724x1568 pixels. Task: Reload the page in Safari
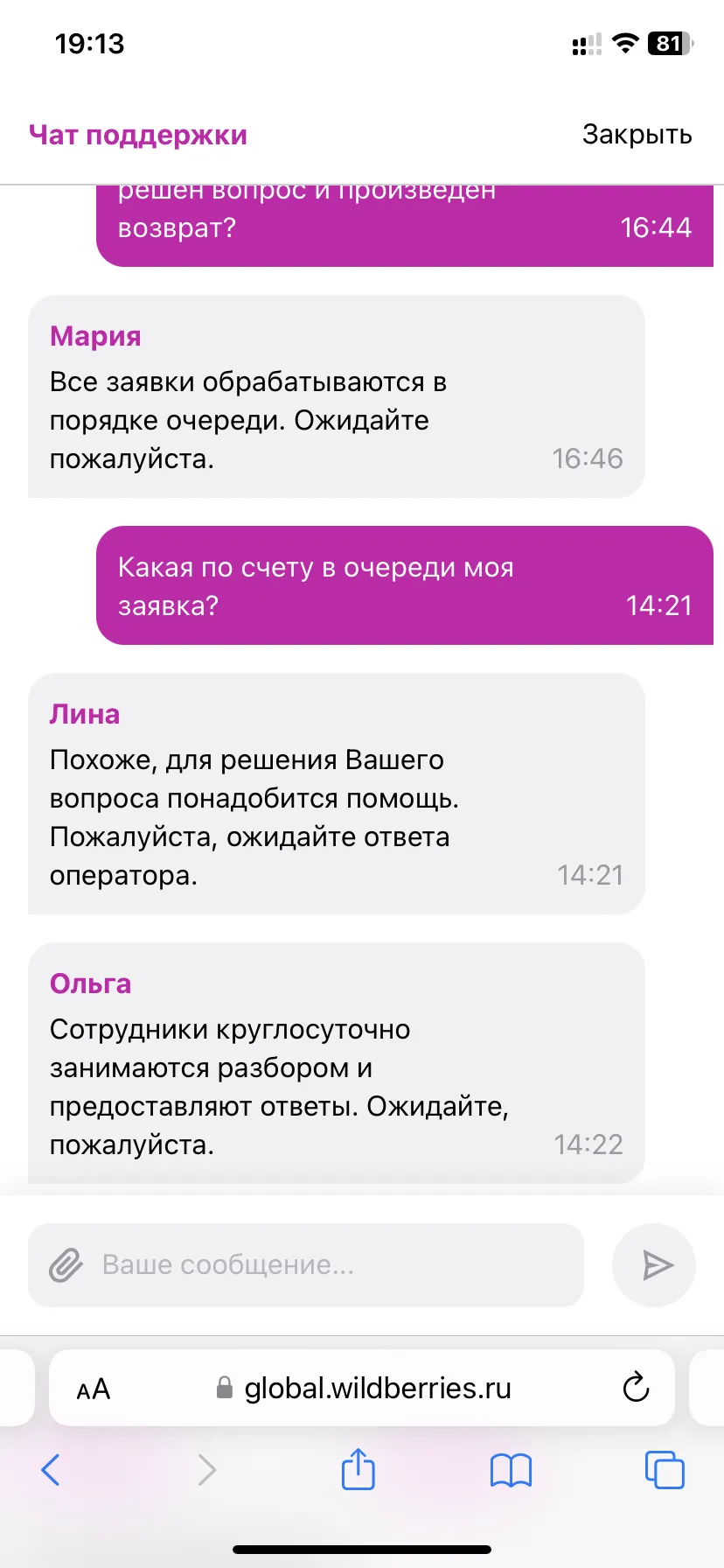[x=636, y=1388]
